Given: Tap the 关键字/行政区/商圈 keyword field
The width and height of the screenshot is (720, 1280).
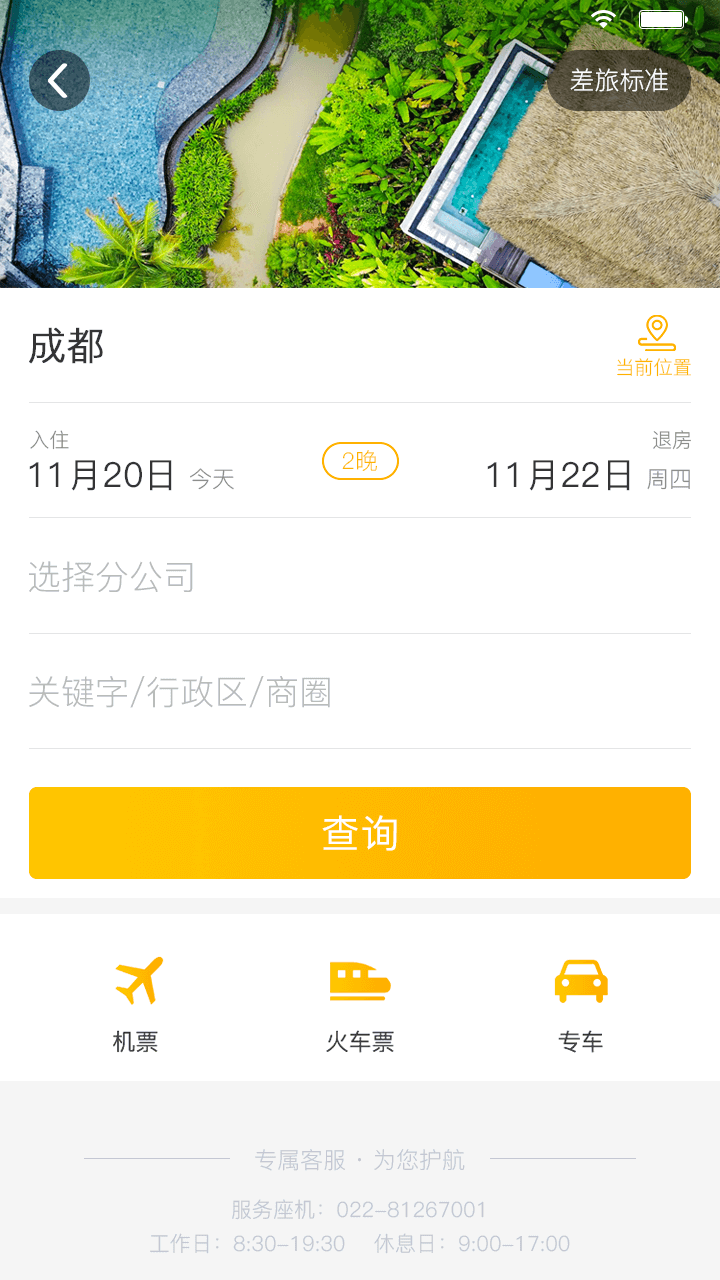Looking at the screenshot, I should [360, 692].
